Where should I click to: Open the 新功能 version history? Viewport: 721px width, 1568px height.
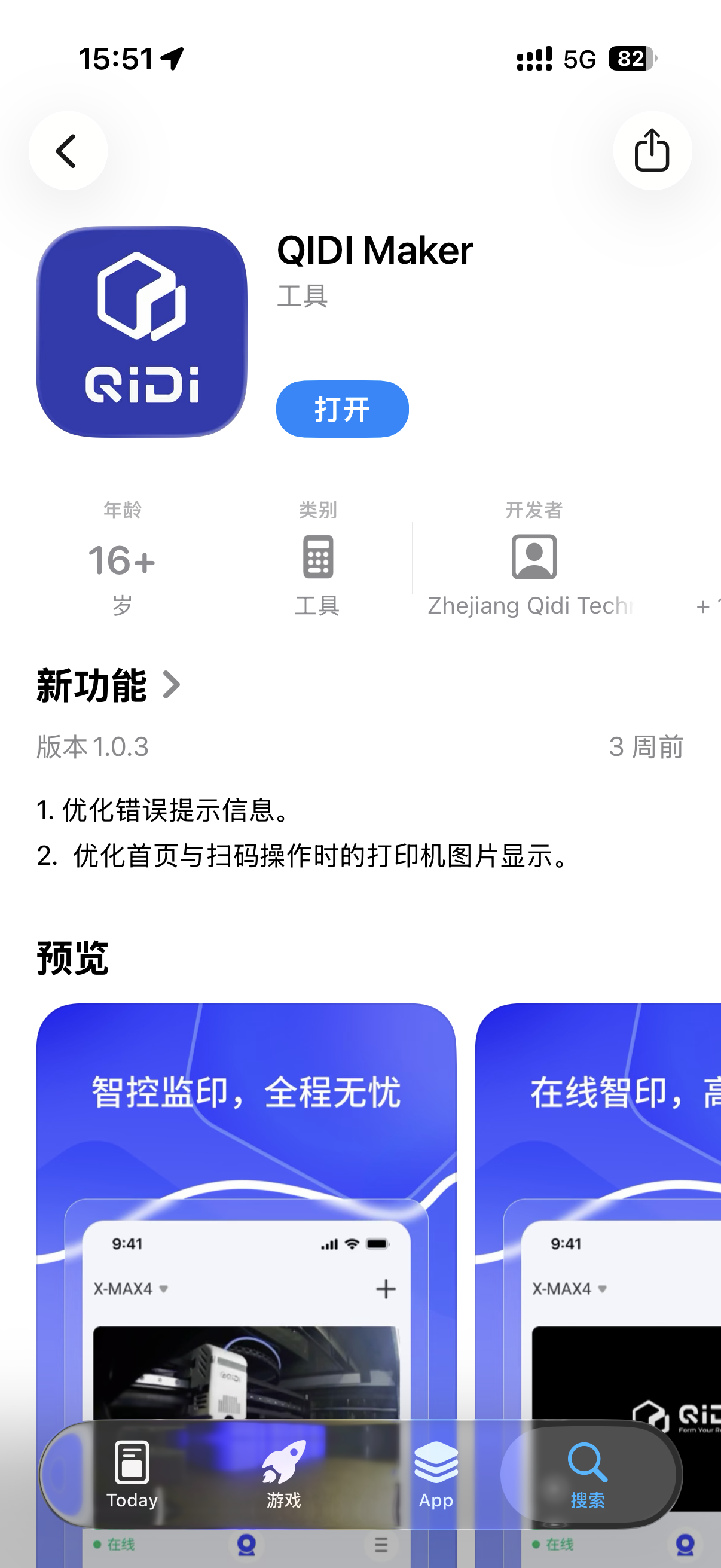point(109,685)
